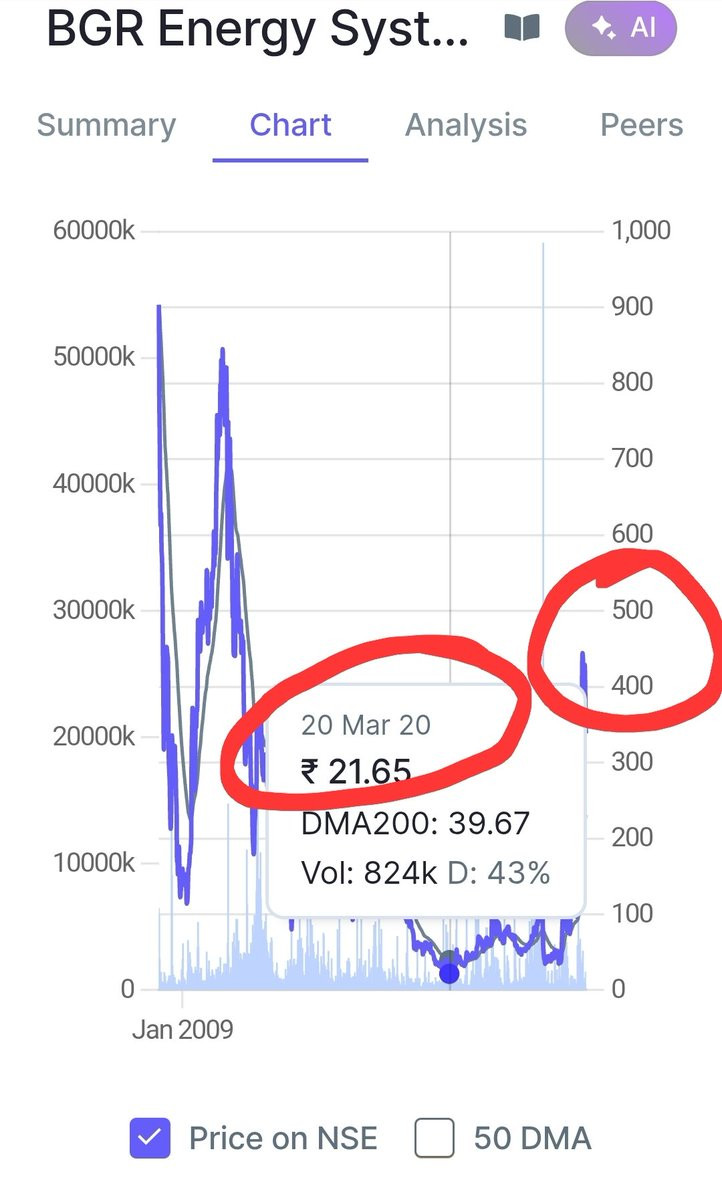Switch to the Summary tab
The width and height of the screenshot is (722, 1200).
pyautogui.click(x=106, y=125)
